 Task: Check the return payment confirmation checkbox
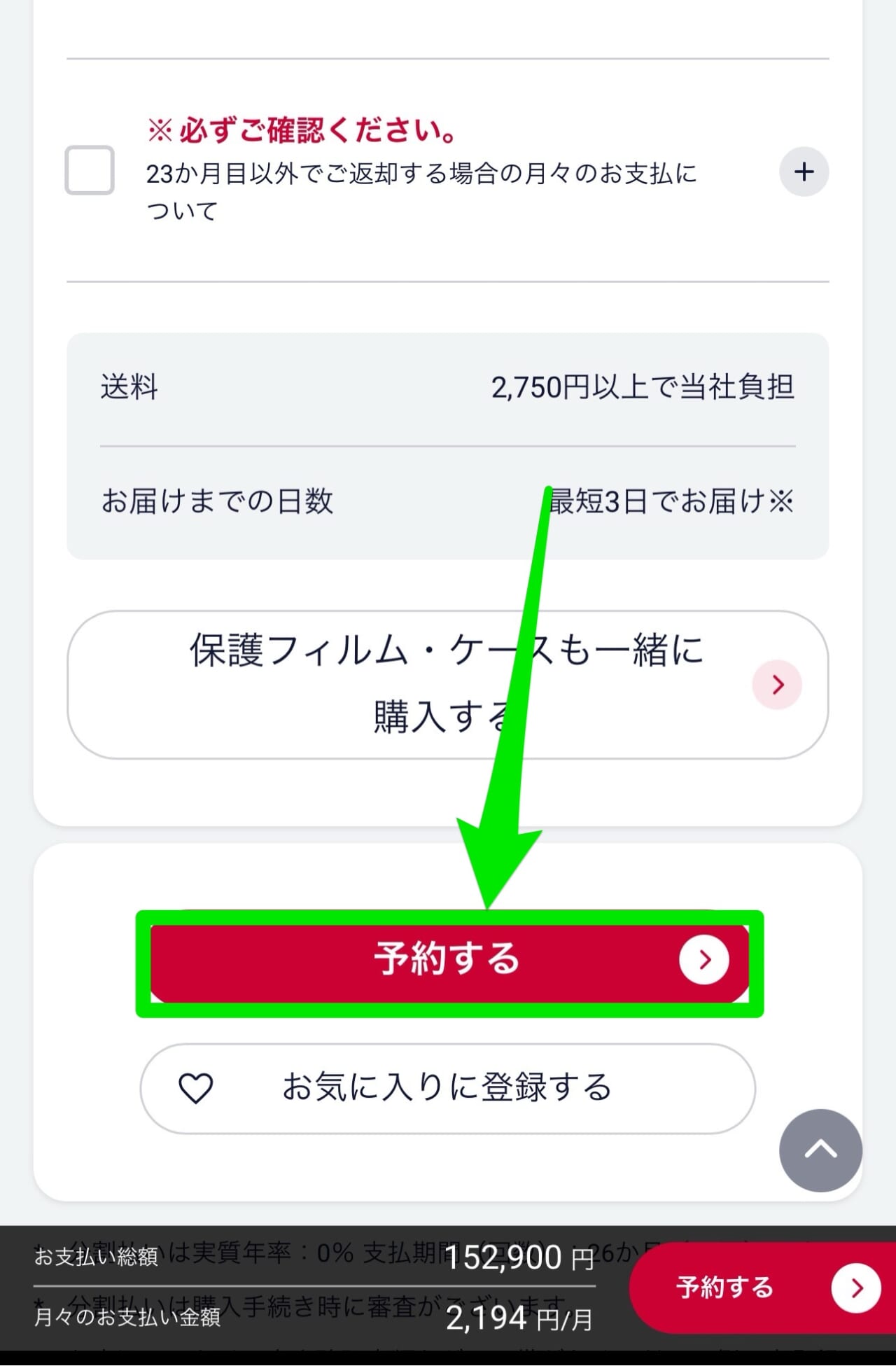point(89,171)
